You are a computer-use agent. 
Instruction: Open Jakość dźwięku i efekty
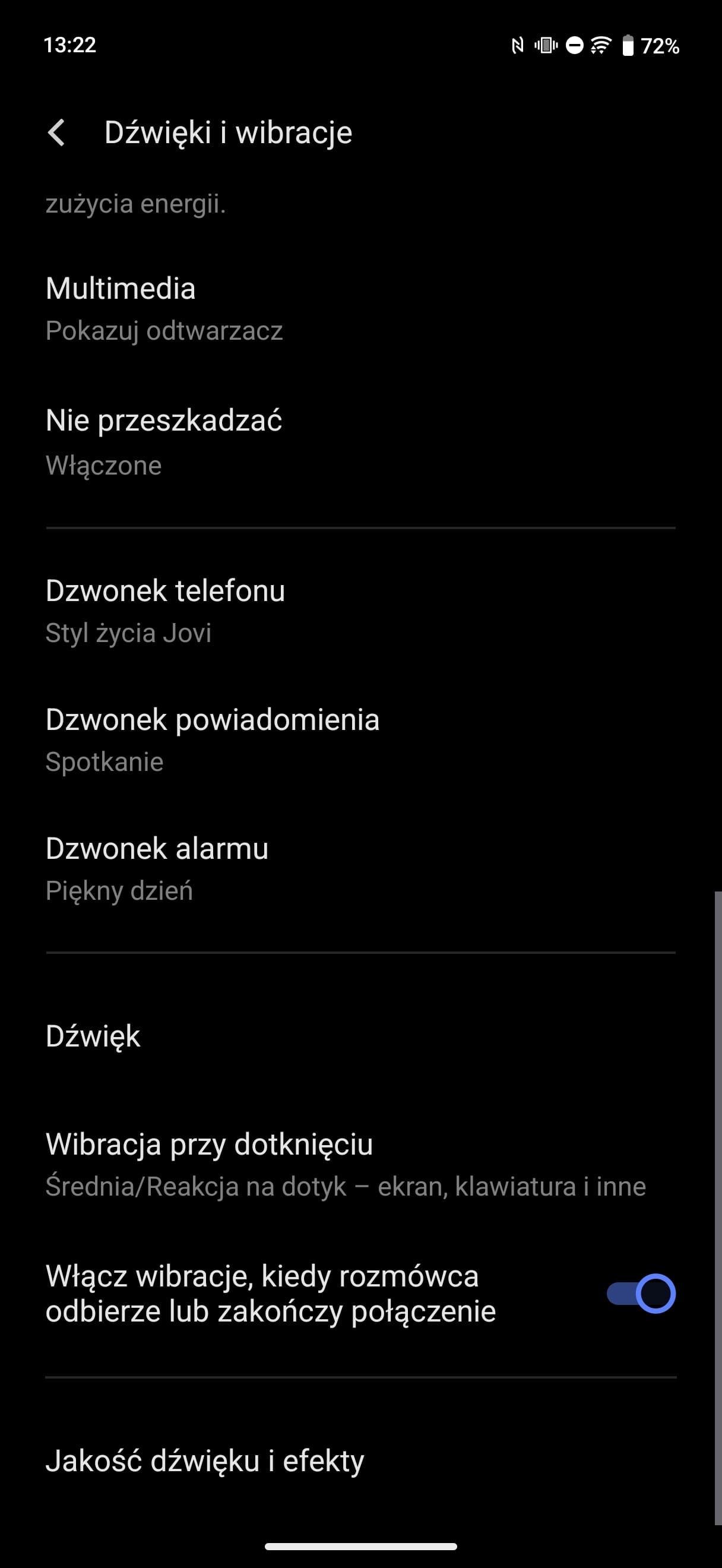coord(360,1460)
